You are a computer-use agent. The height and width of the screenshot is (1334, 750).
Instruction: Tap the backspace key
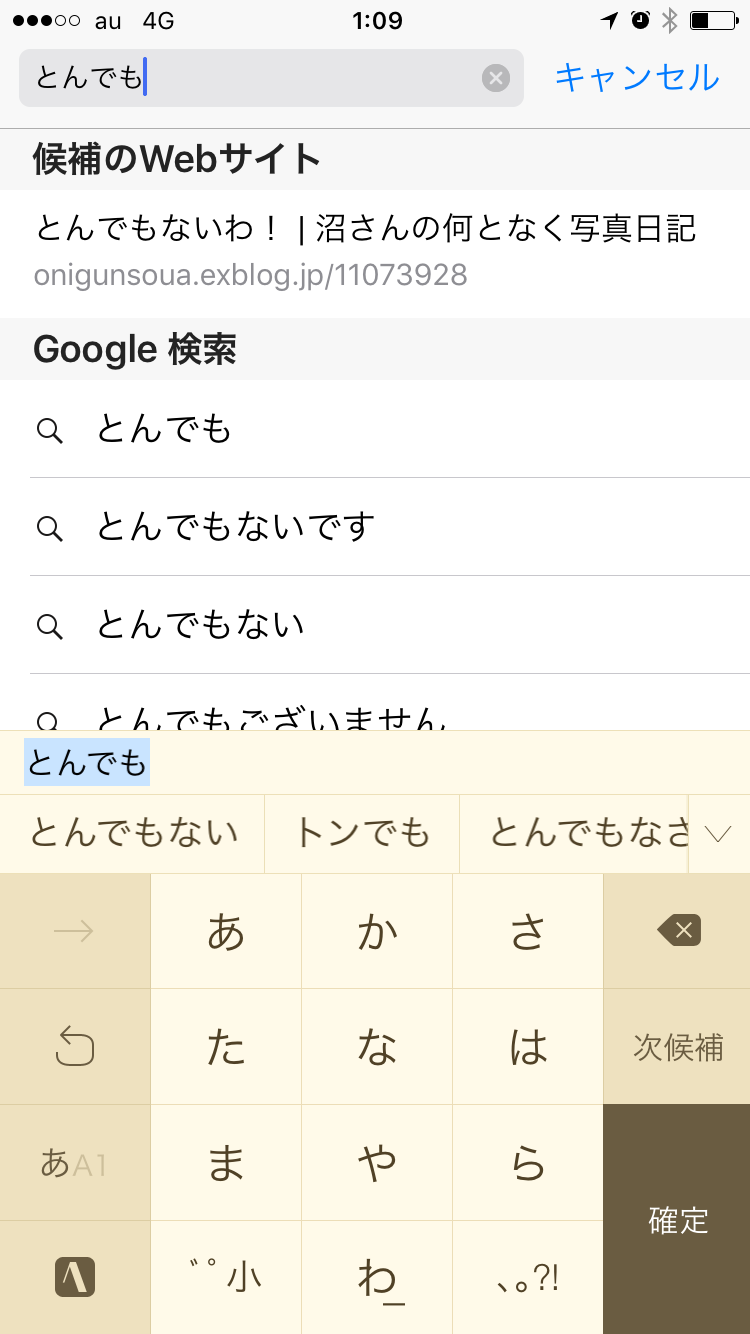click(678, 931)
